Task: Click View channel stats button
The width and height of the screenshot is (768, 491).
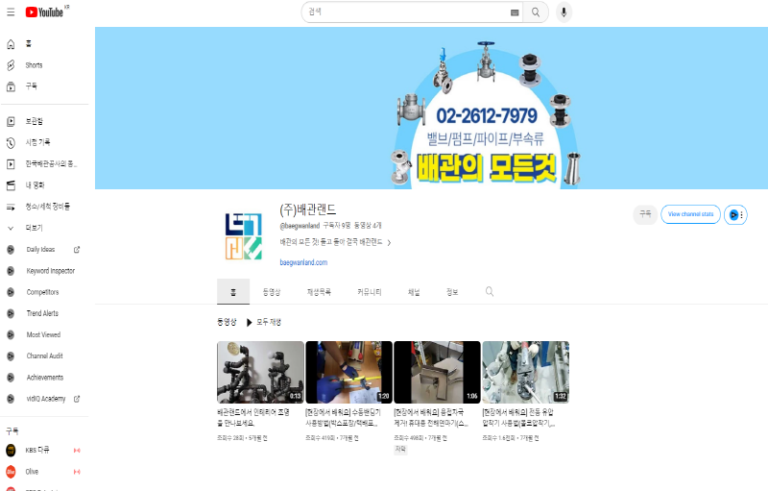Action: pos(690,214)
